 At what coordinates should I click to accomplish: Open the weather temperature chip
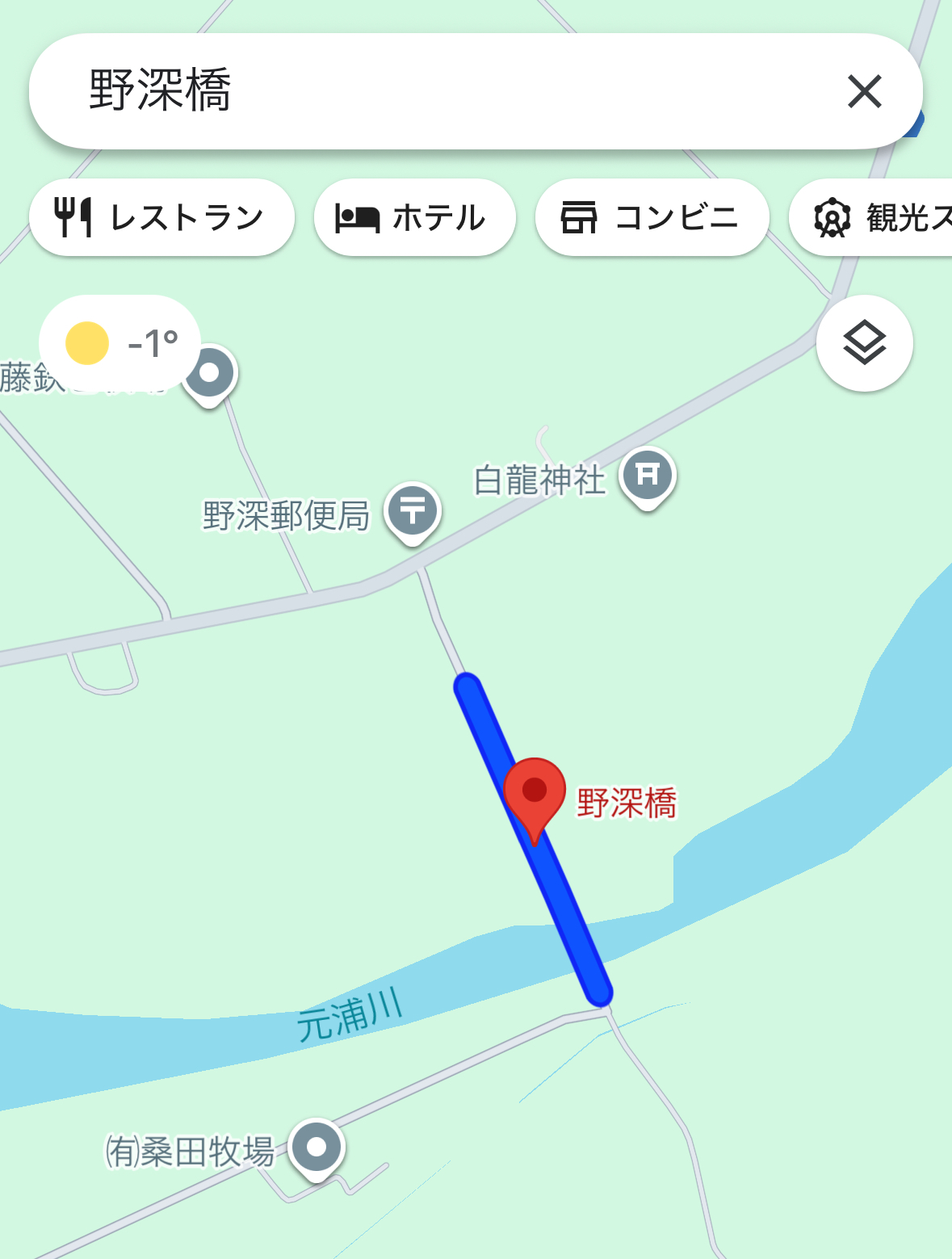tap(120, 343)
